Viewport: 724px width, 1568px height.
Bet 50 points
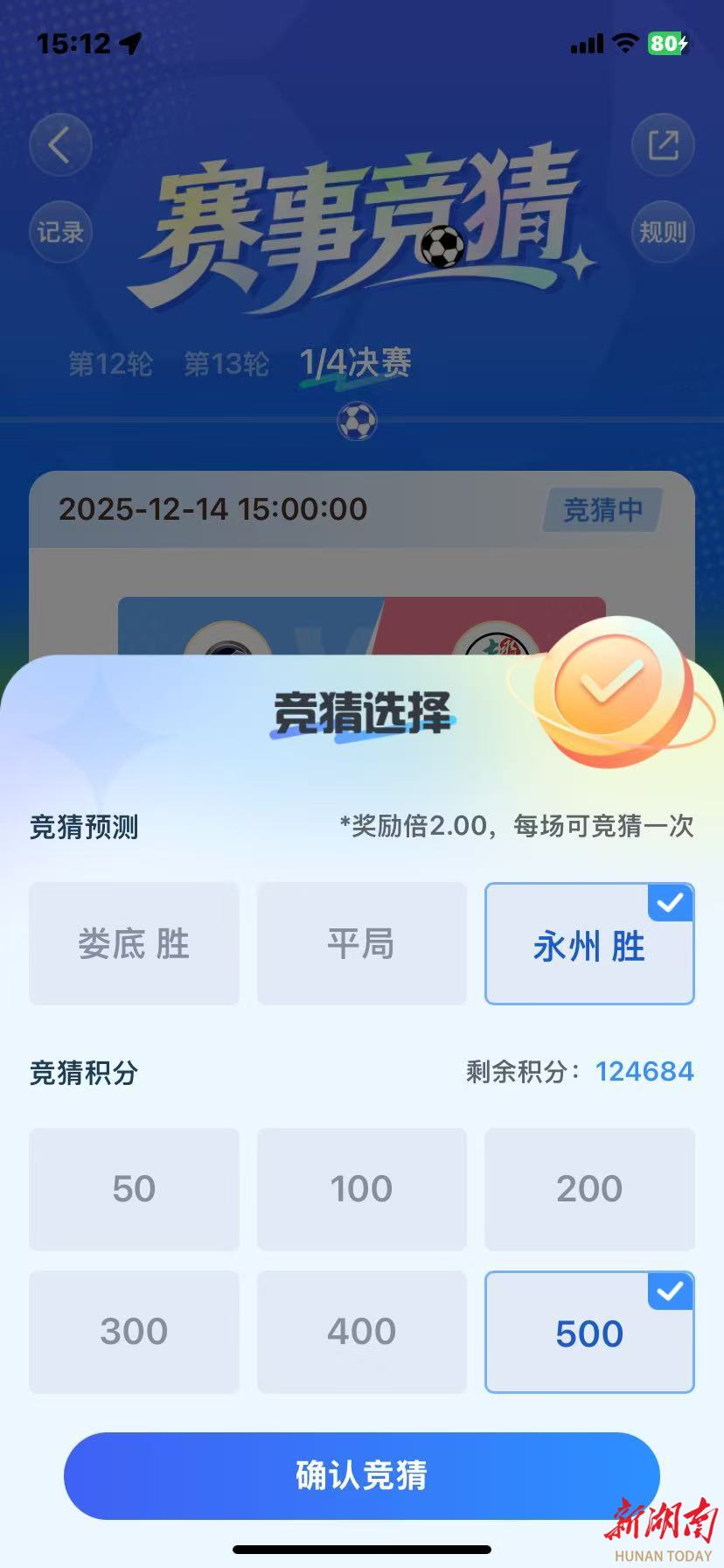134,1189
